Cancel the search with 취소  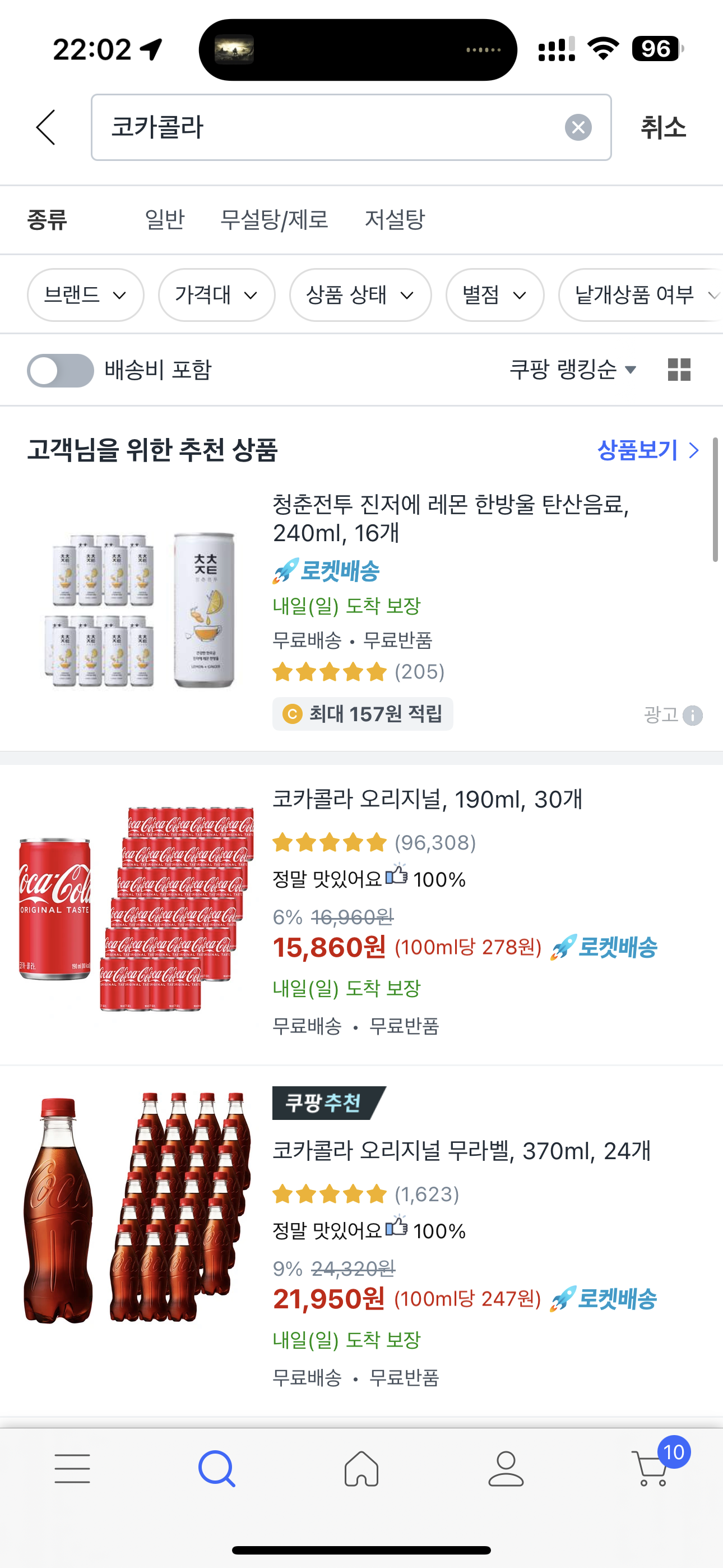coord(662,127)
